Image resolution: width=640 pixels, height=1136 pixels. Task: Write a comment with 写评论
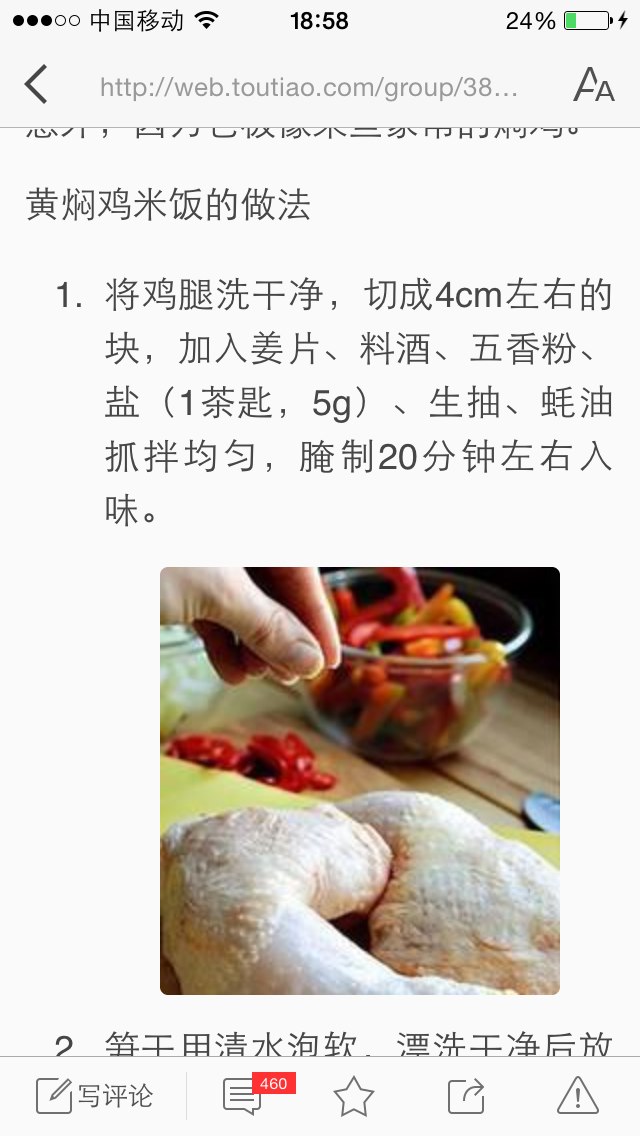tap(94, 1095)
